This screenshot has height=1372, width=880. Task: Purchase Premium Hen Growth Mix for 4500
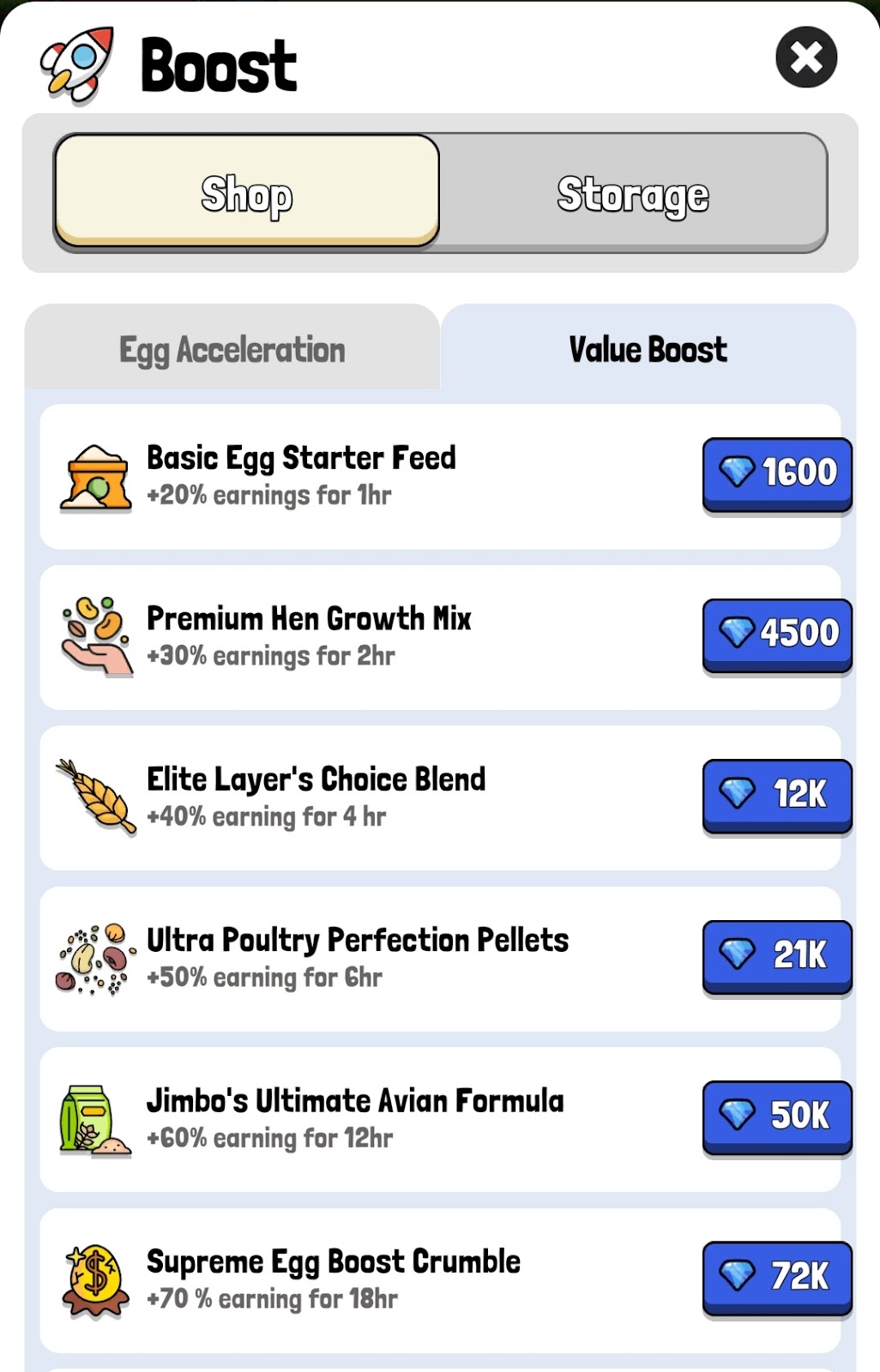coord(776,634)
